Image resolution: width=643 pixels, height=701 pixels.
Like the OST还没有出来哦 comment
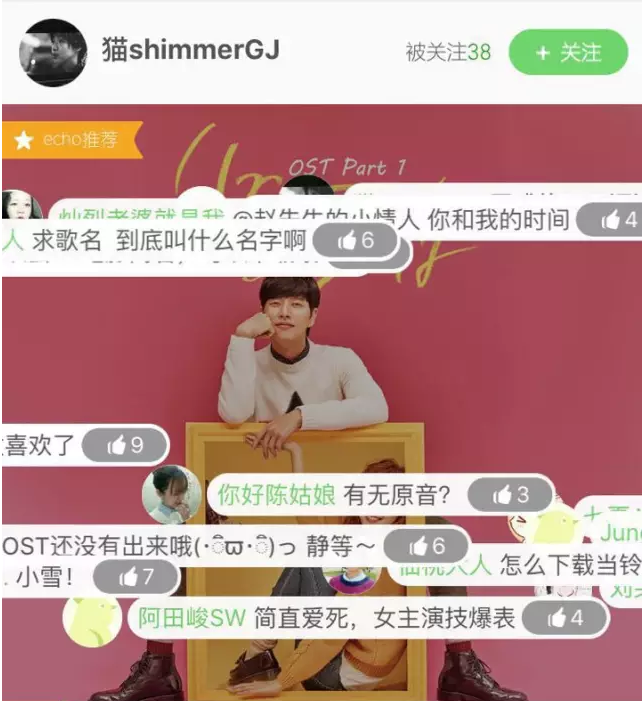point(427,546)
